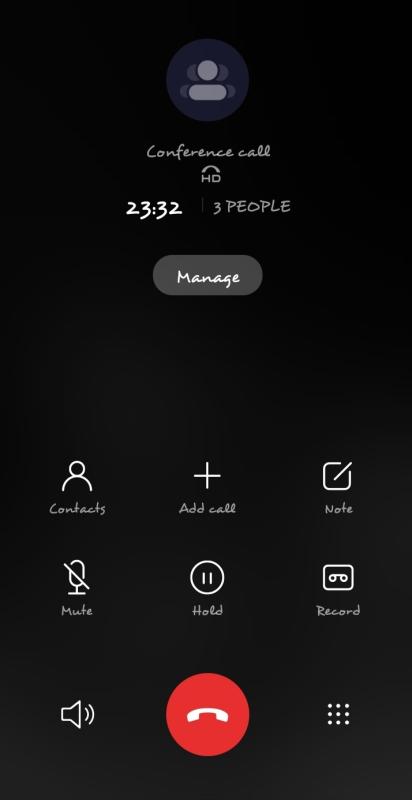Put the conference call on Hold
412x800 pixels.
207,589
